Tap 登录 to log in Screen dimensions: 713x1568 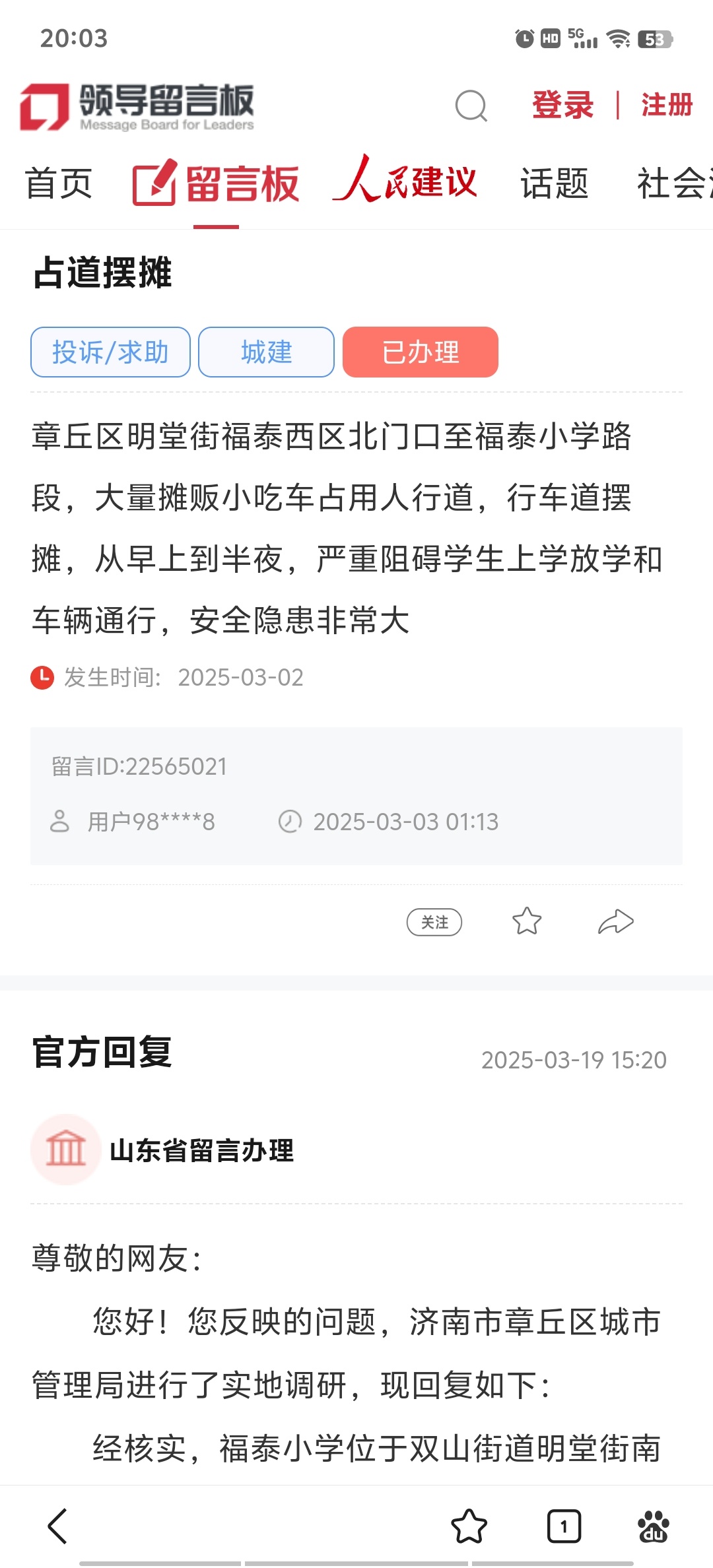click(x=563, y=106)
